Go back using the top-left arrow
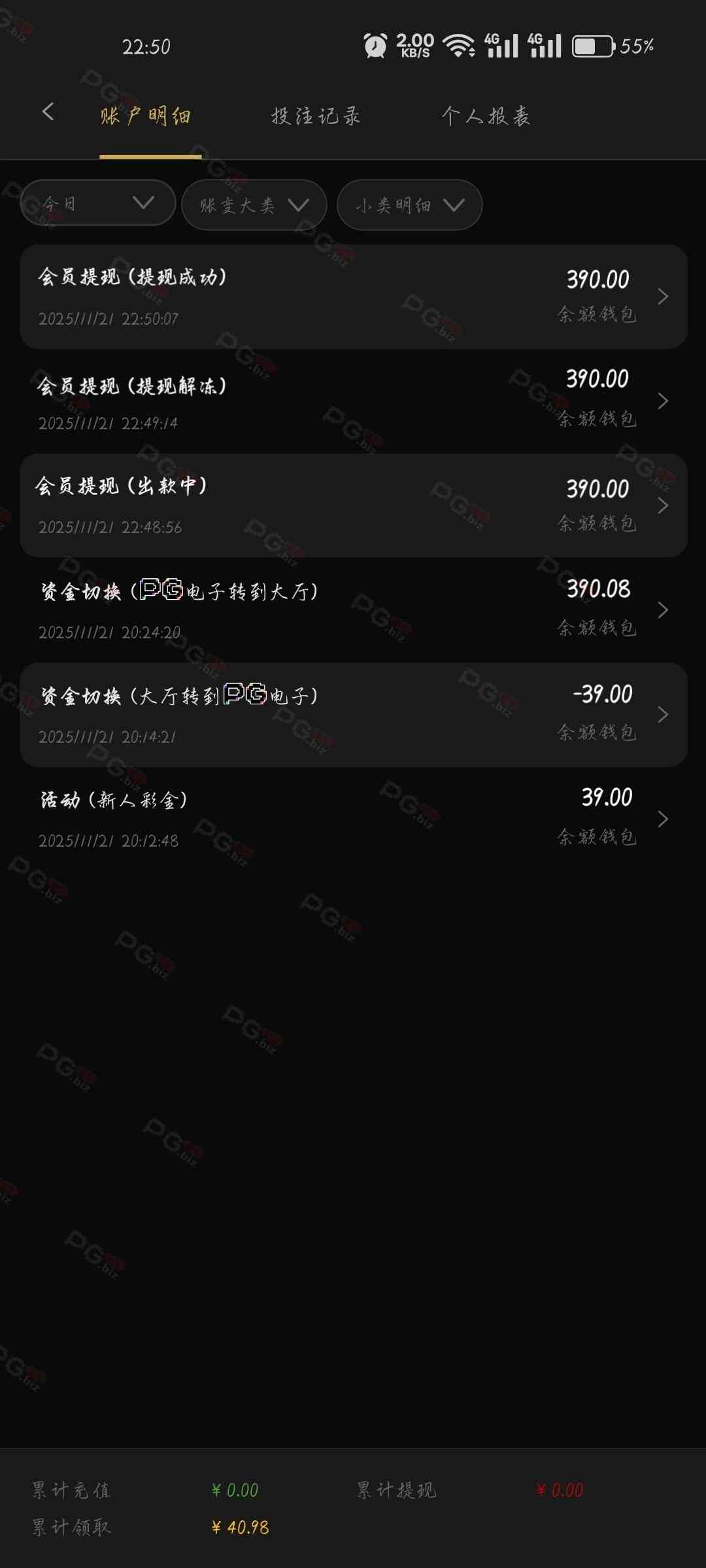Screen dimensions: 706x1568 48,112
